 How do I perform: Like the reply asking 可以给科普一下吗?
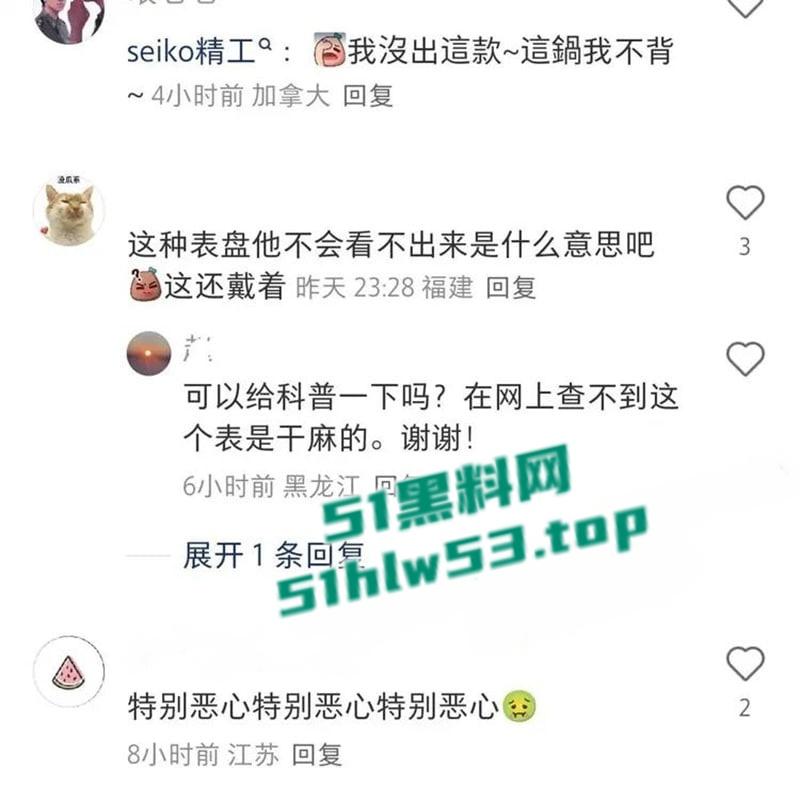click(745, 358)
